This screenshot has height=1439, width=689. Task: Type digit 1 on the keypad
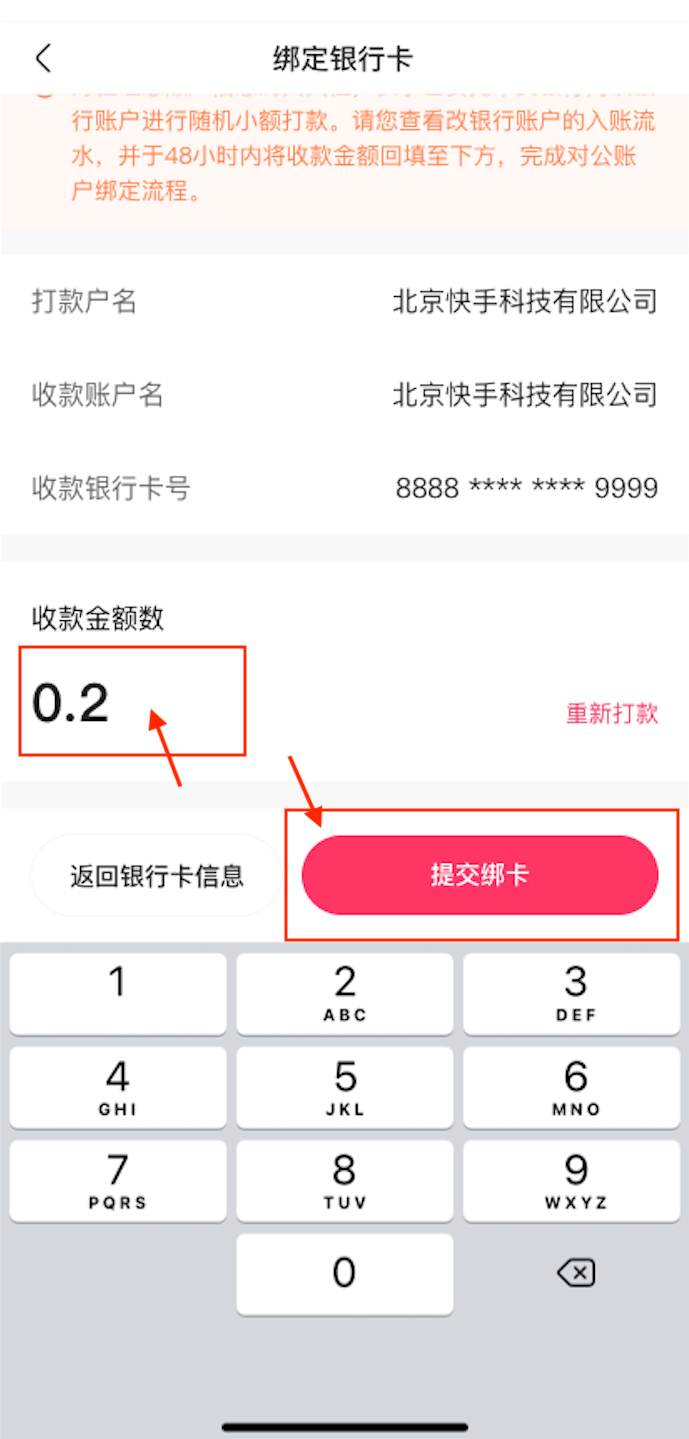[x=118, y=993]
